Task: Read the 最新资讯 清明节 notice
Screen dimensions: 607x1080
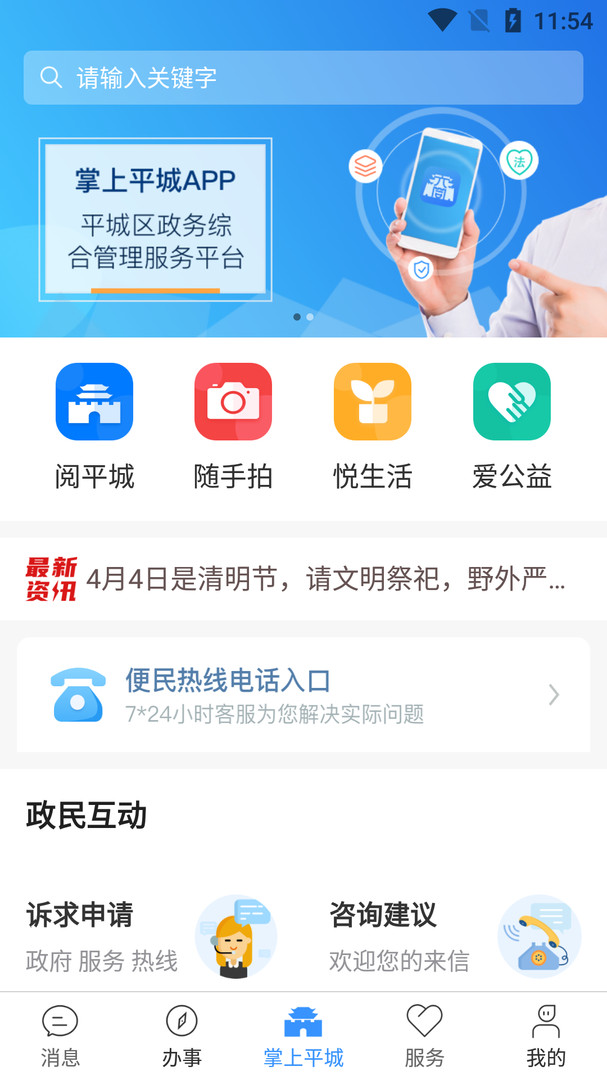Action: tap(325, 579)
